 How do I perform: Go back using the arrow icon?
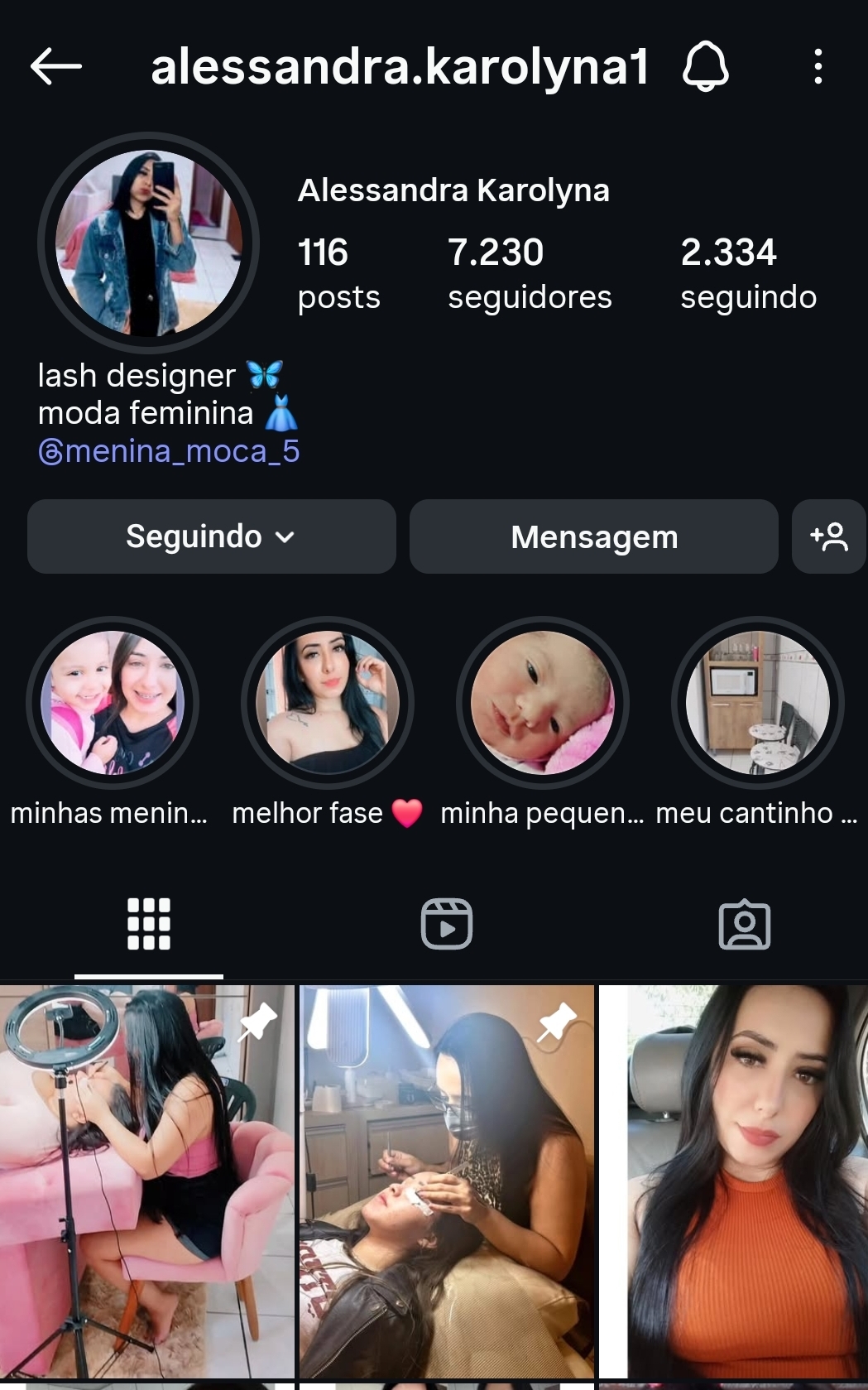point(55,66)
